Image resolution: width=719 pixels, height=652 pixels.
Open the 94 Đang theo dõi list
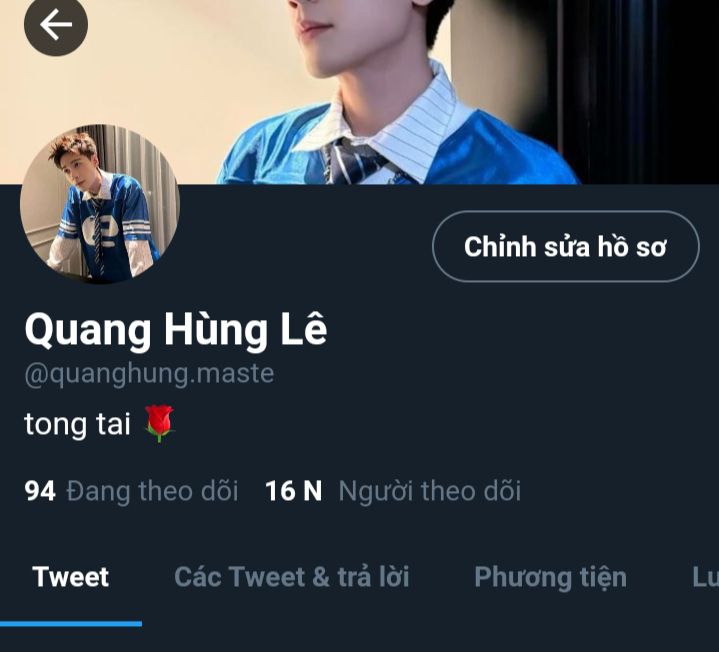[131, 491]
